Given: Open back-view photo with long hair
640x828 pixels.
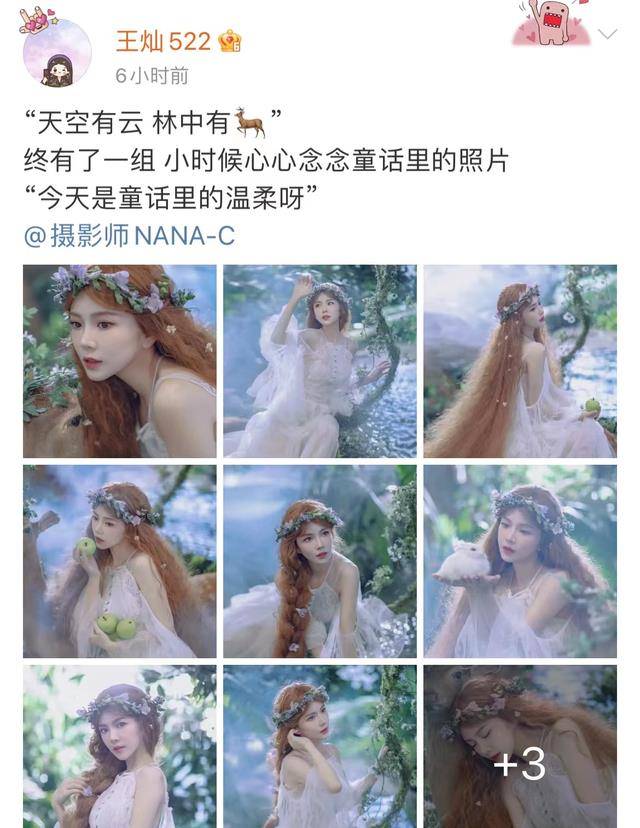Looking at the screenshot, I should point(520,361).
